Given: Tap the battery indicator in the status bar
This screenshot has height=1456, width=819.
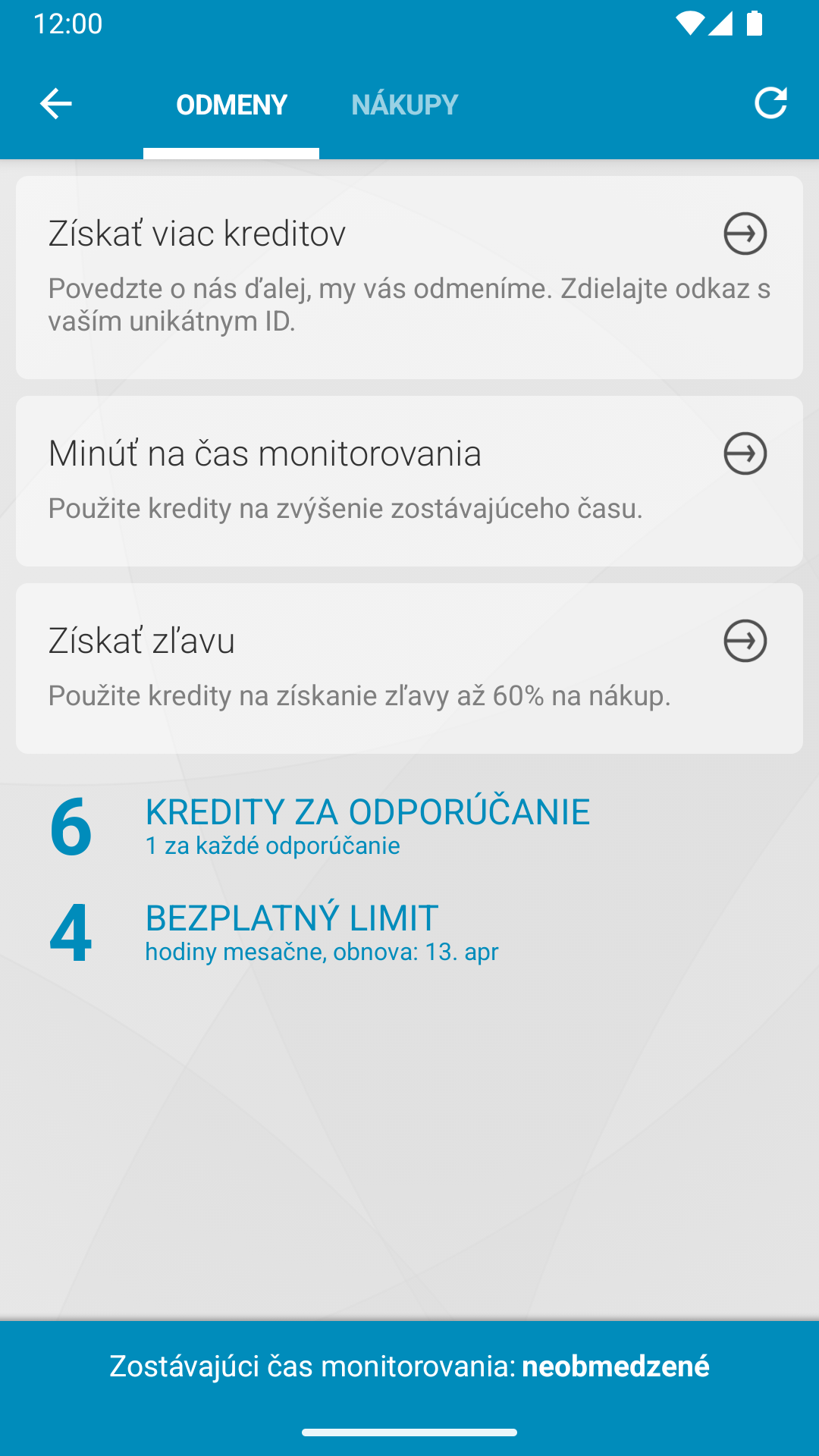Looking at the screenshot, I should 755,23.
